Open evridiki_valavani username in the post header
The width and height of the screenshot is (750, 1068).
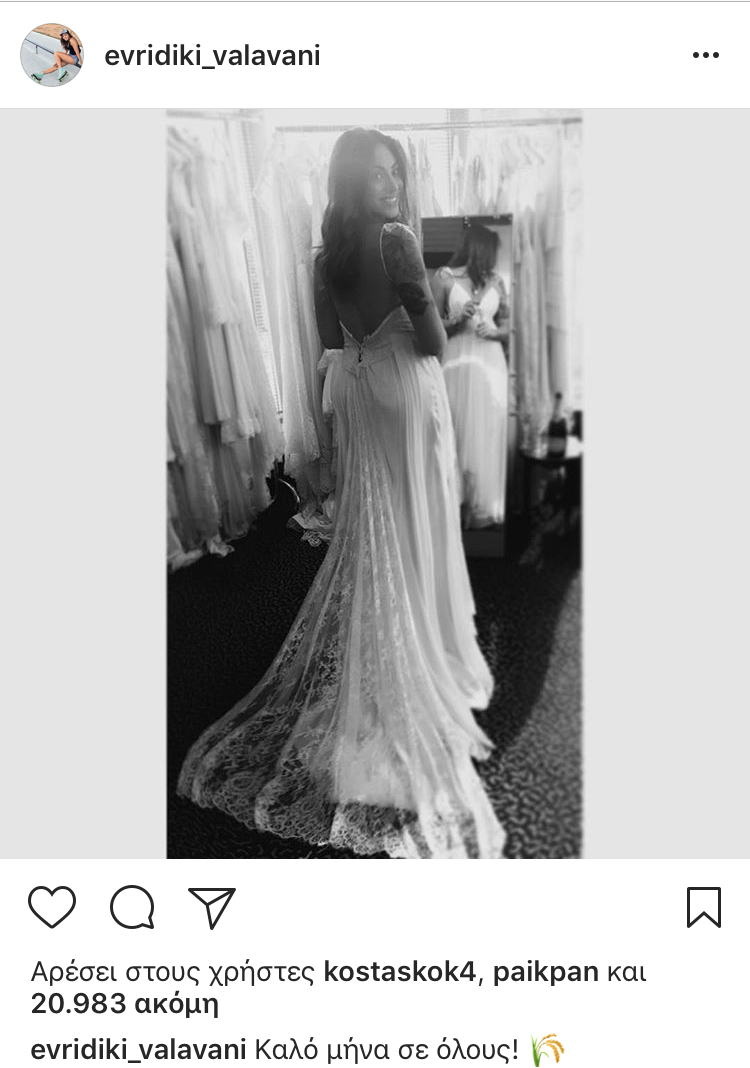coord(212,55)
